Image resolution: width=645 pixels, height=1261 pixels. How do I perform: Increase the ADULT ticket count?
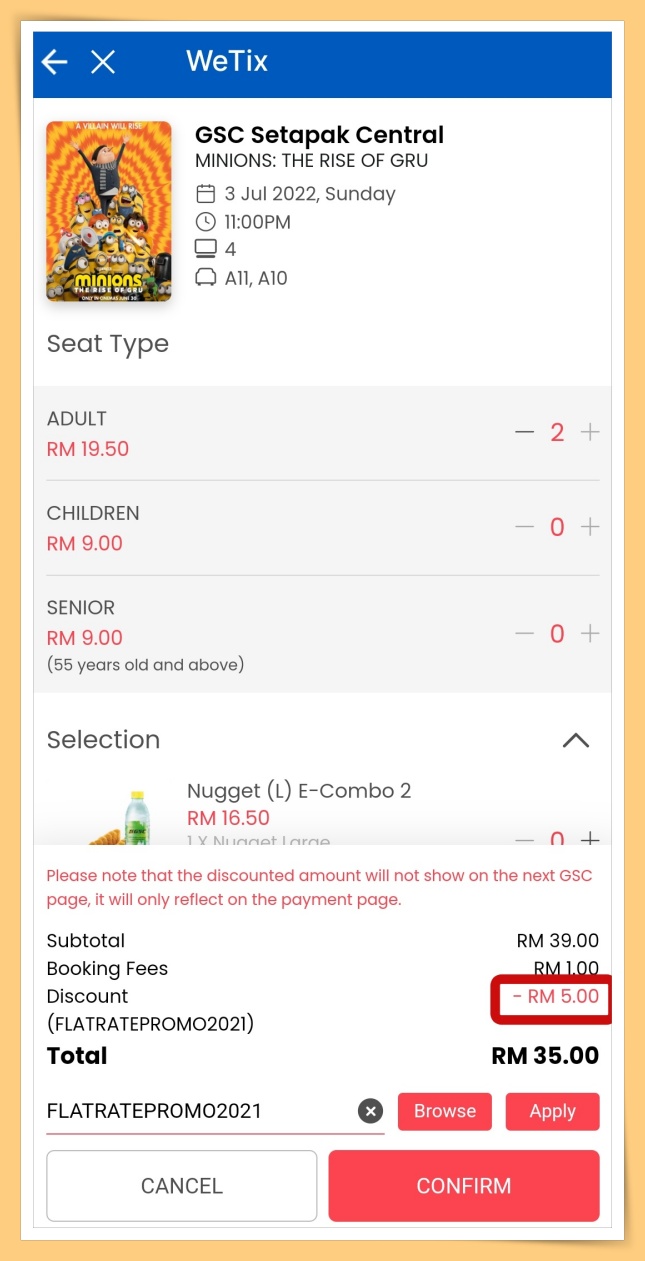point(590,432)
